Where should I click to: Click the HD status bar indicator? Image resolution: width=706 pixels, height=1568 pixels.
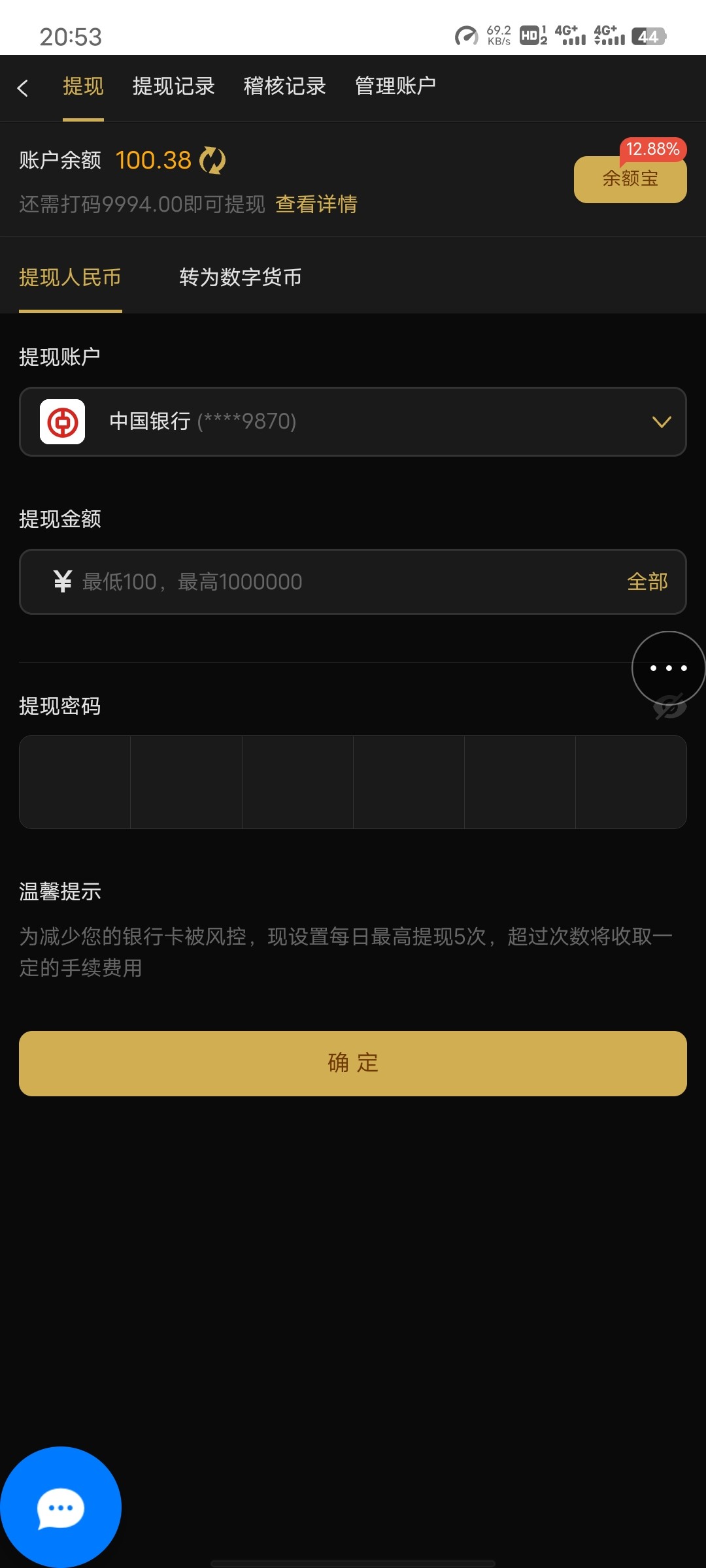tap(531, 36)
